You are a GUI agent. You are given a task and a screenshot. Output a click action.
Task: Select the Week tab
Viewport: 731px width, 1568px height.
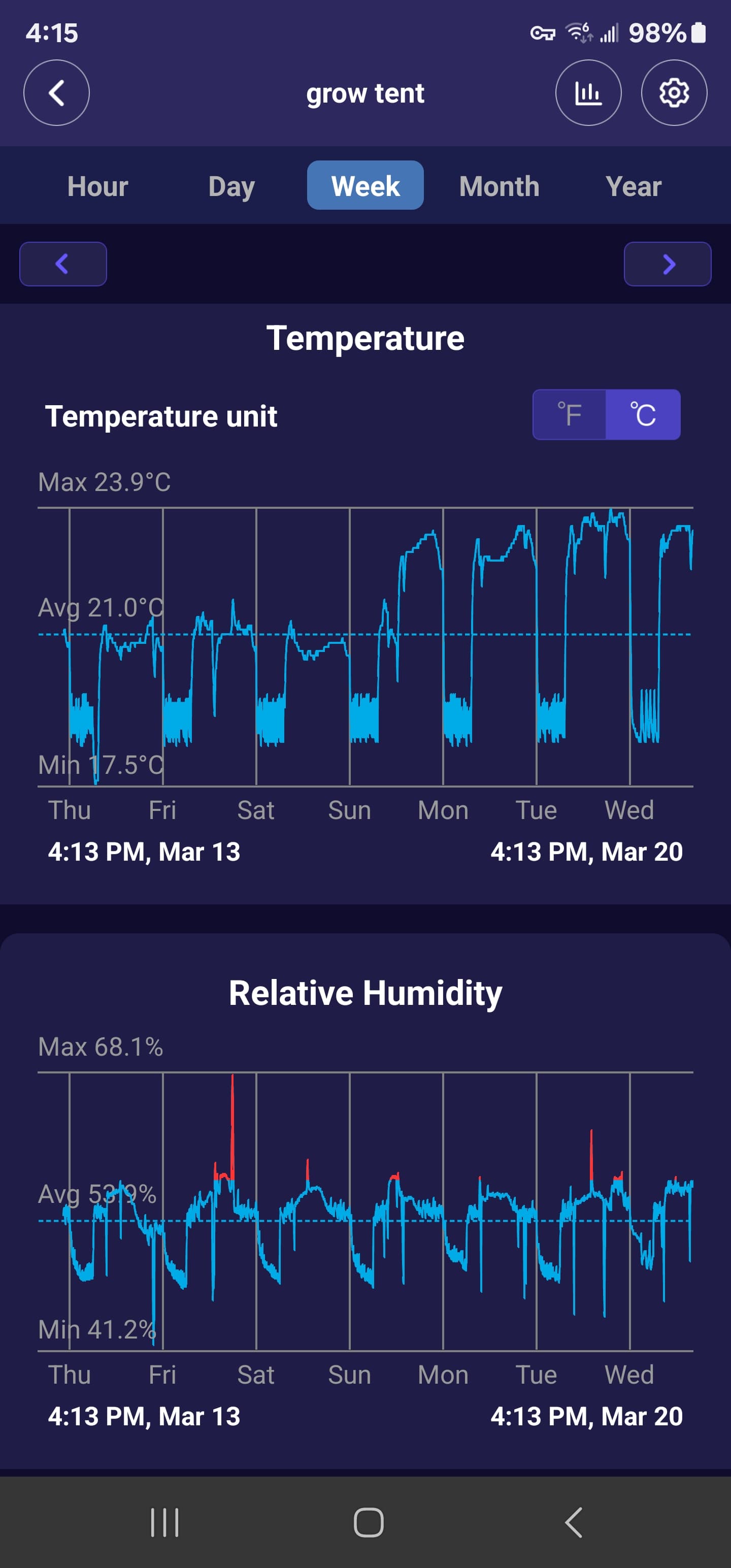click(365, 186)
